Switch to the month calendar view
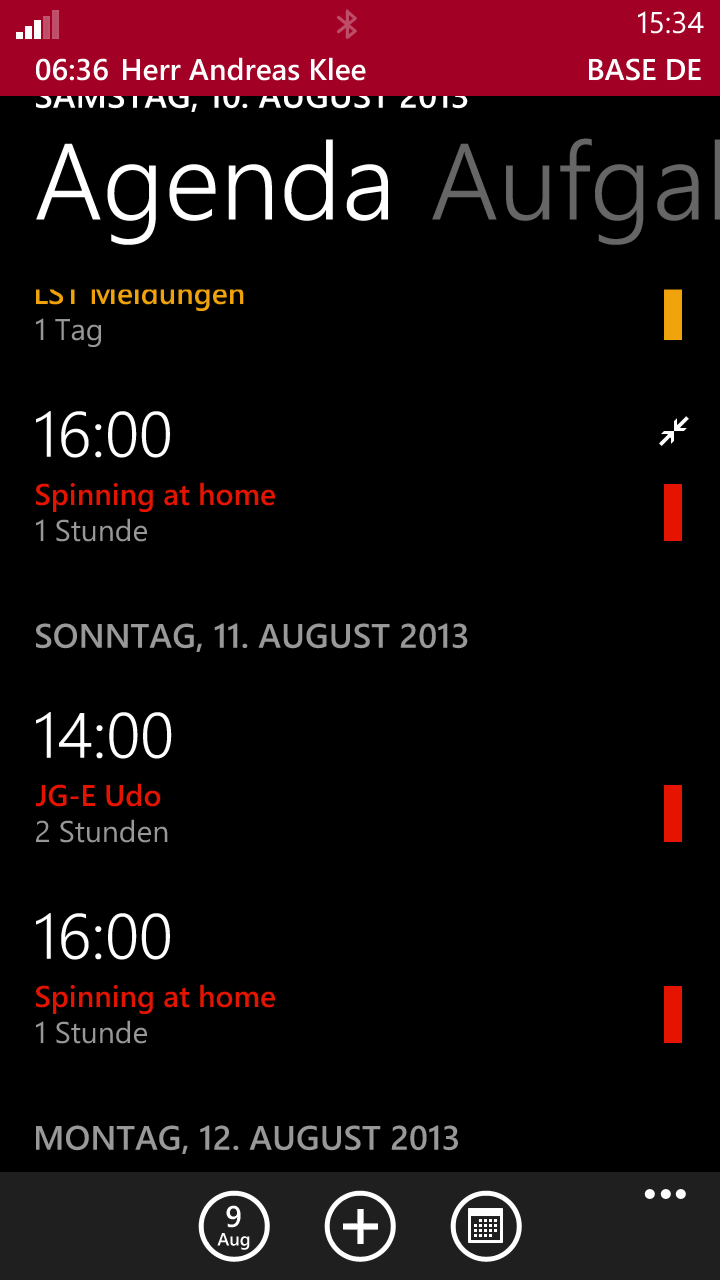This screenshot has height=1280, width=720. tap(486, 1226)
